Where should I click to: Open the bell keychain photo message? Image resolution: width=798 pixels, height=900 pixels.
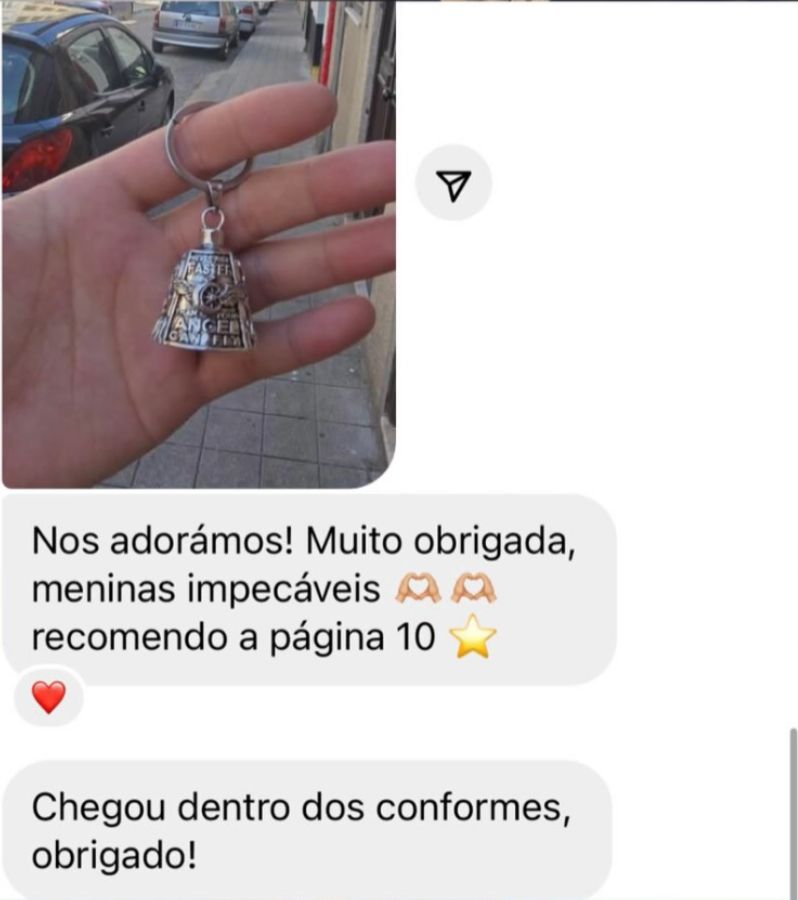pyautogui.click(x=198, y=244)
